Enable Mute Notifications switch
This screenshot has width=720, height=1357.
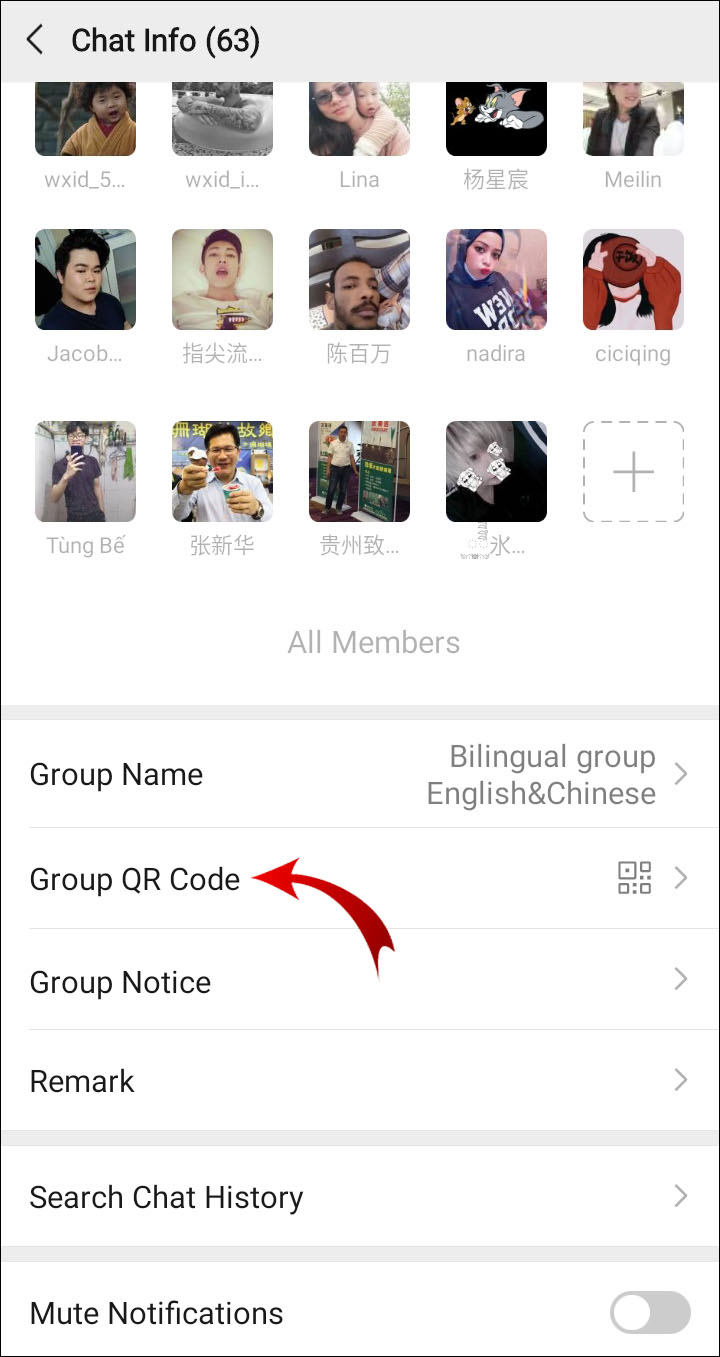pyautogui.click(x=650, y=1312)
